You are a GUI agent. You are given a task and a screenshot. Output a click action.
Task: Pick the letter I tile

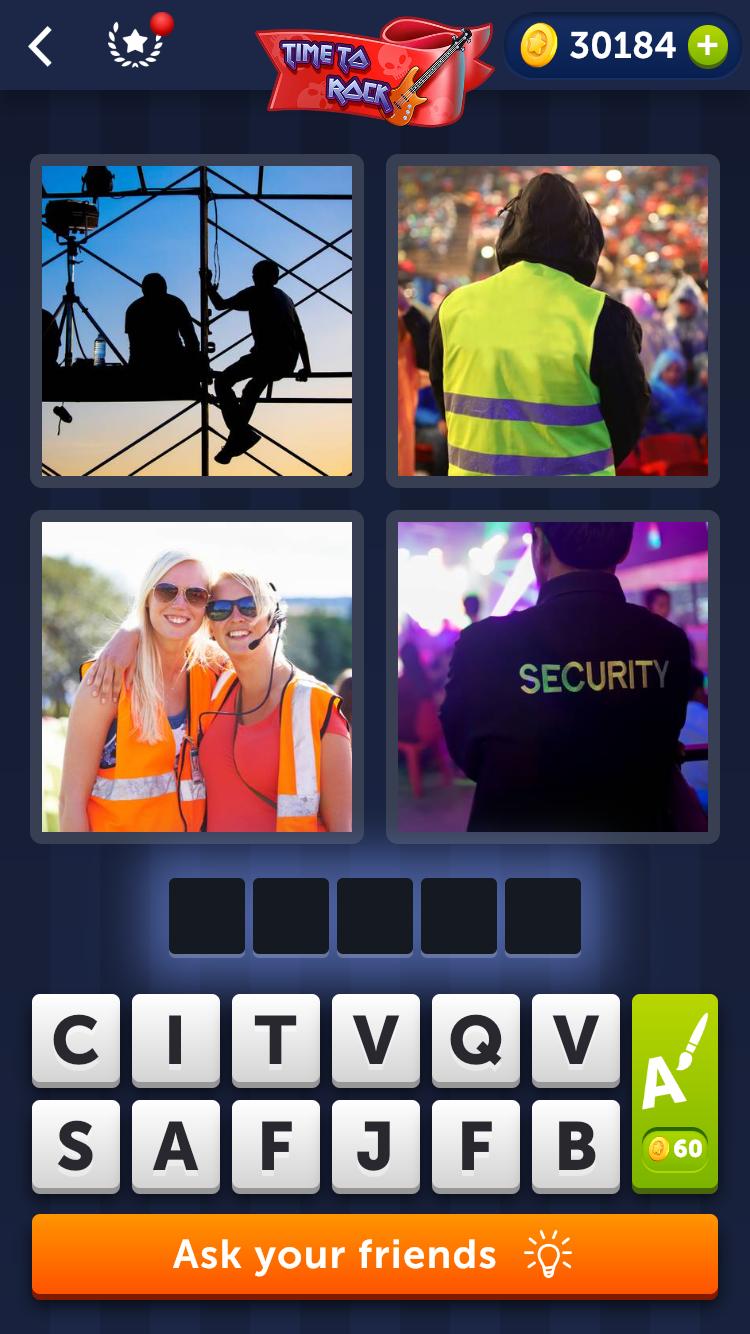click(x=176, y=1040)
